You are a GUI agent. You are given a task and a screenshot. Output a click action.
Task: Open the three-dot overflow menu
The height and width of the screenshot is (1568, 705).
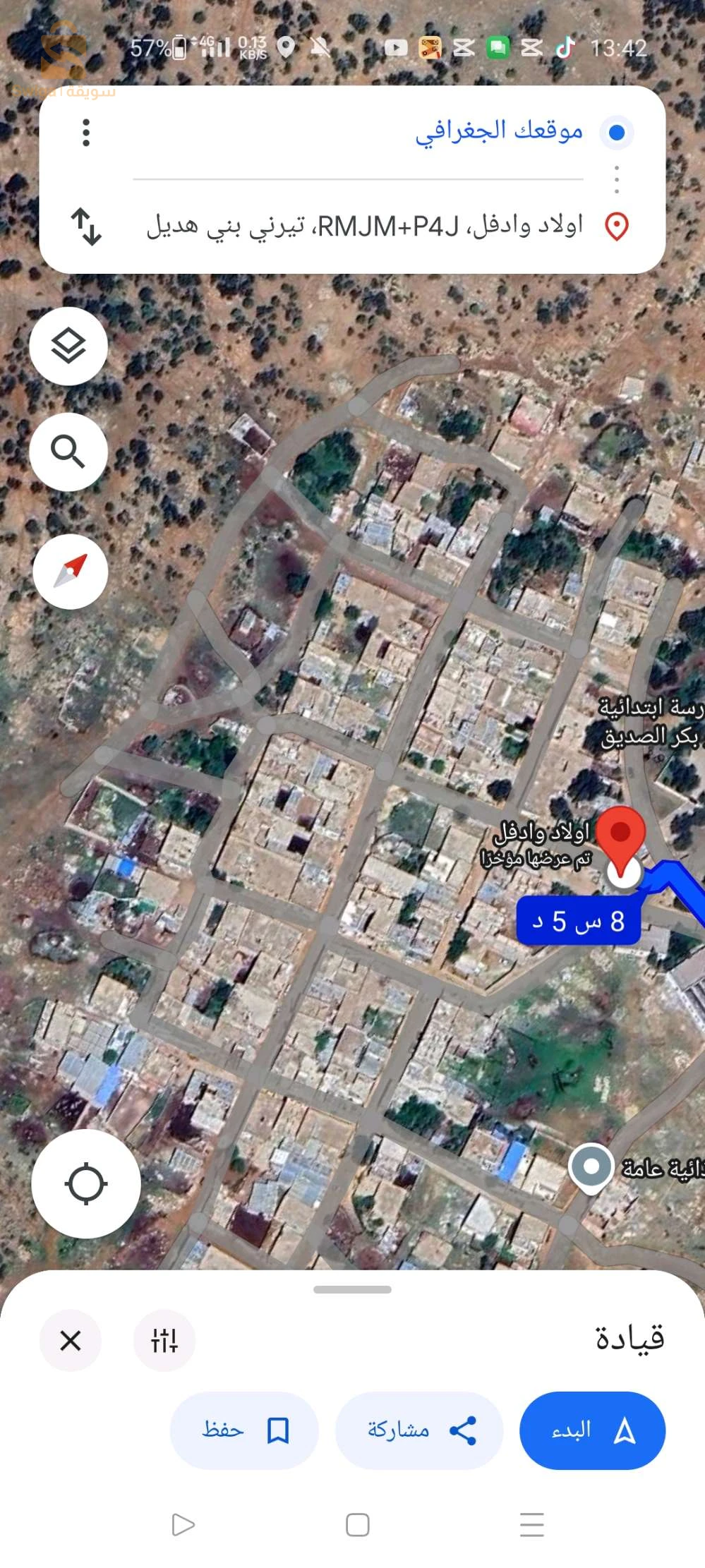(x=86, y=133)
